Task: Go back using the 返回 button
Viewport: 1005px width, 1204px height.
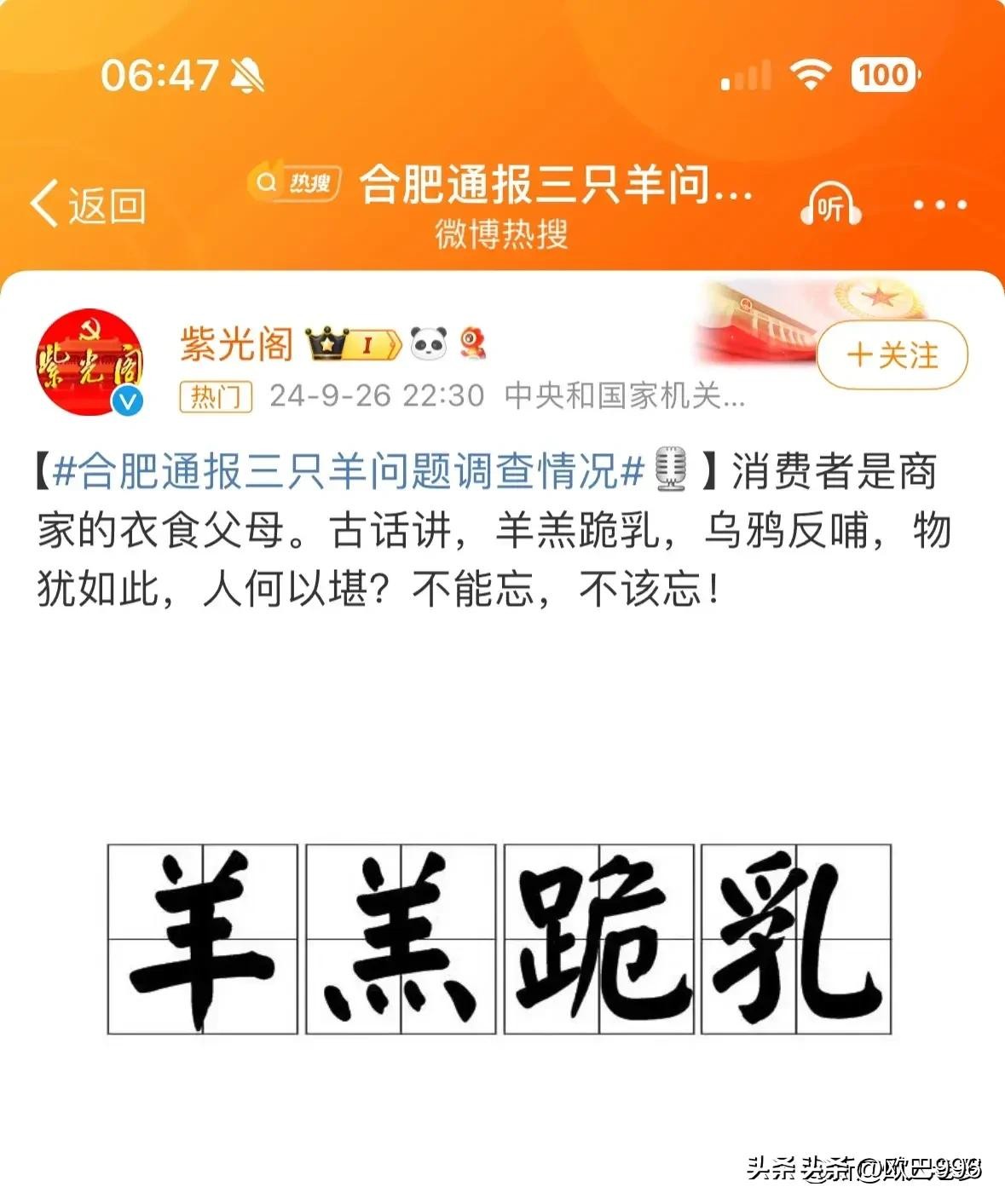Action: [x=88, y=205]
